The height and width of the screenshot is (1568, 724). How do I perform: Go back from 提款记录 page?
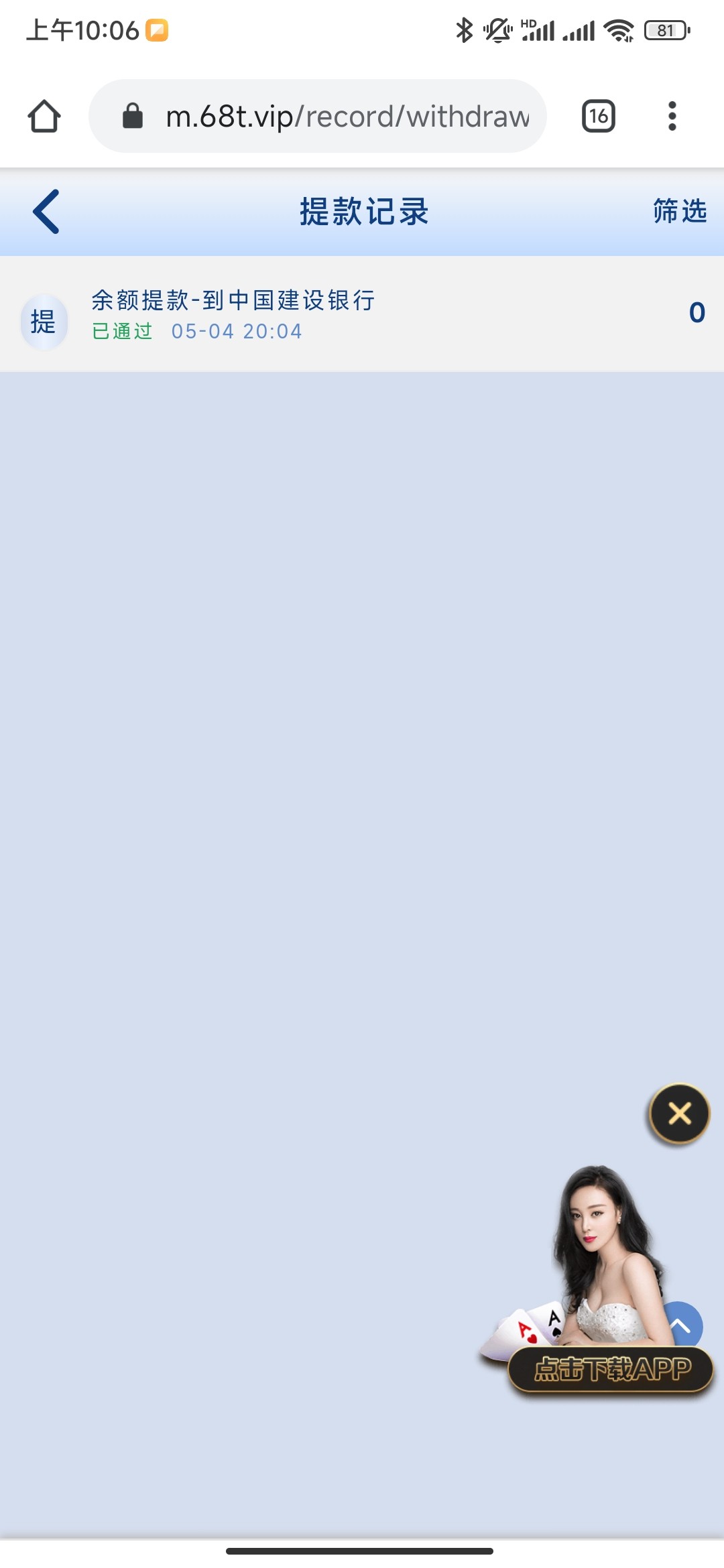[46, 212]
